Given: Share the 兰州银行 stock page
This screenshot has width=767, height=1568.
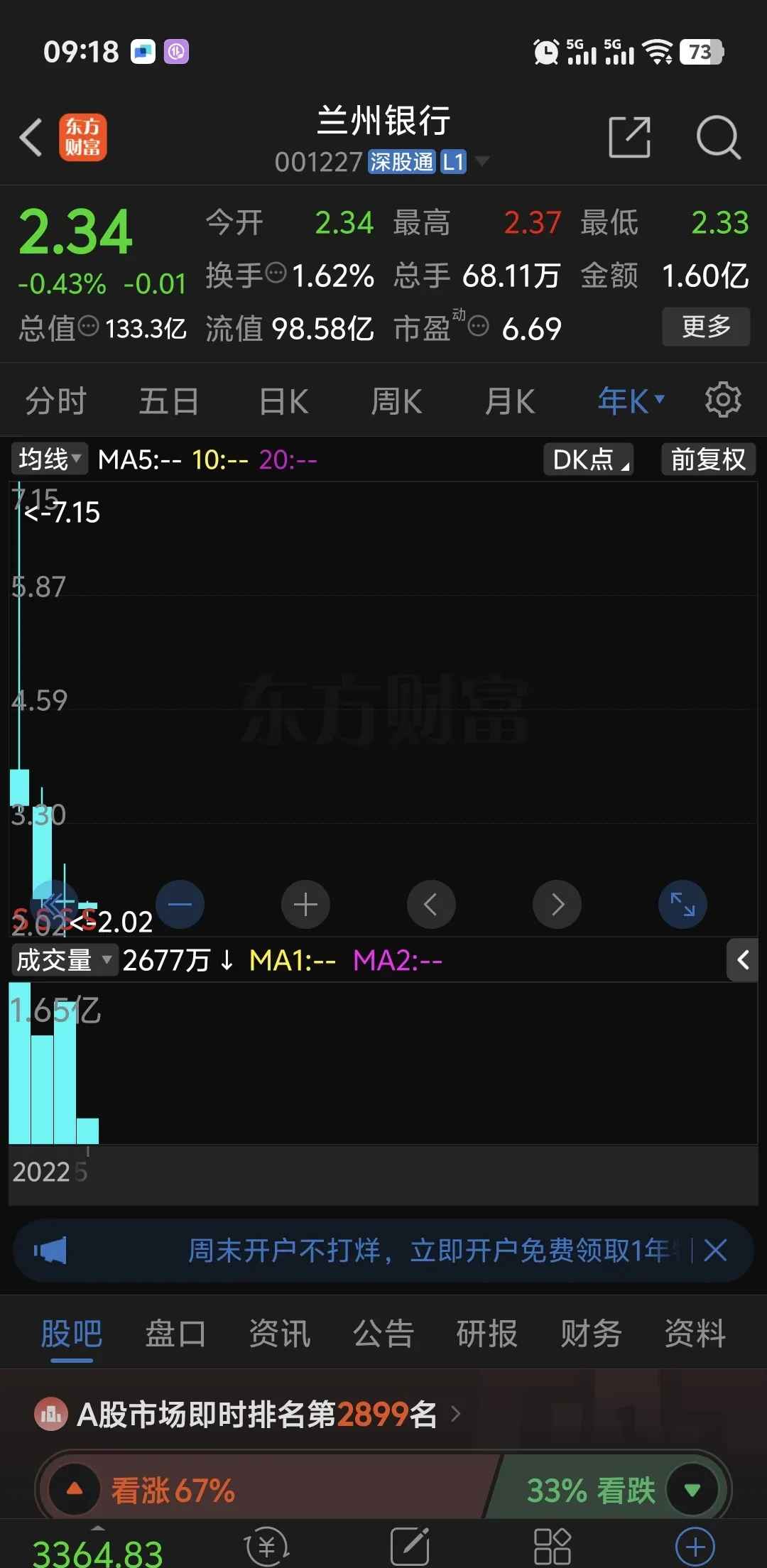Looking at the screenshot, I should tap(629, 137).
